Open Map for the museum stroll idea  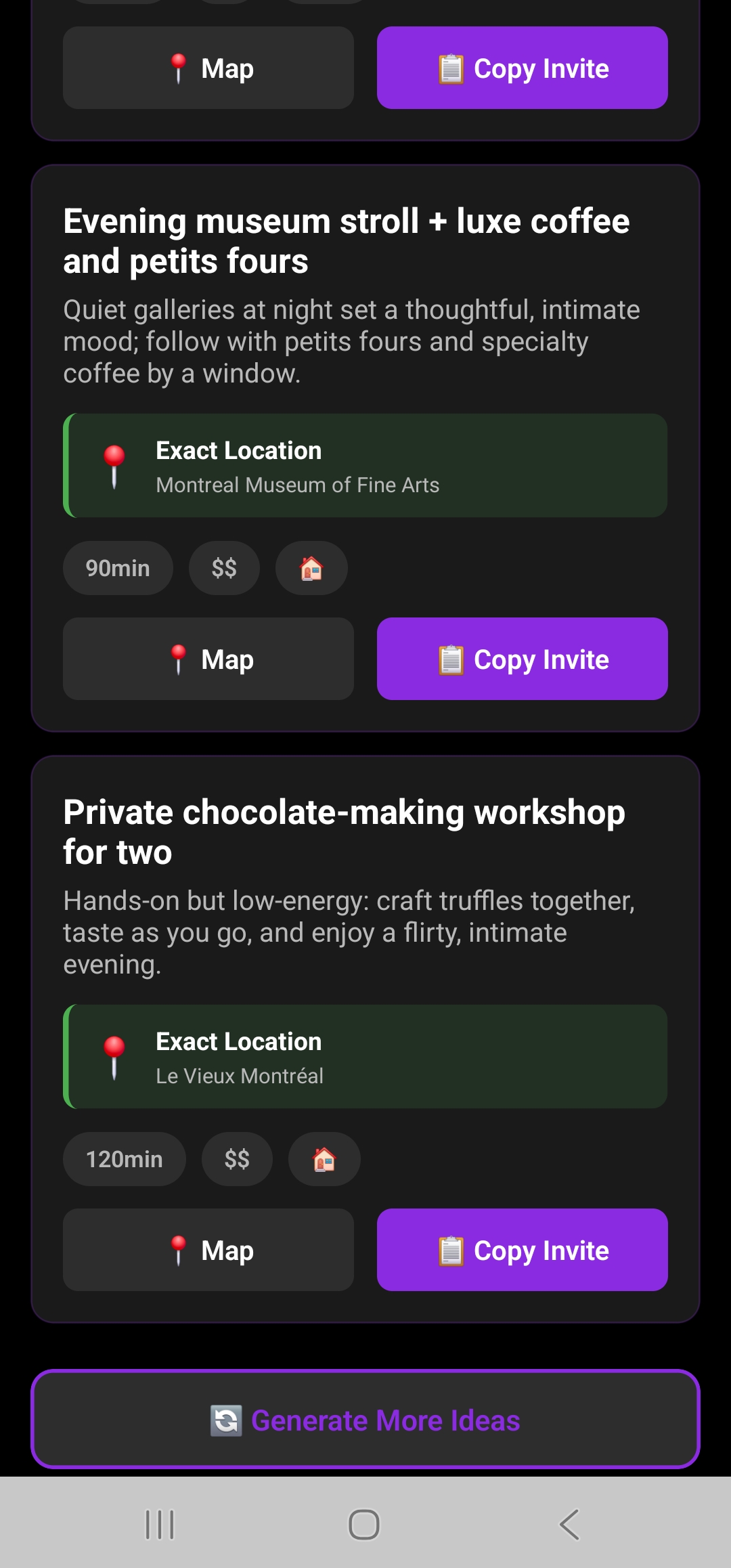tap(207, 657)
